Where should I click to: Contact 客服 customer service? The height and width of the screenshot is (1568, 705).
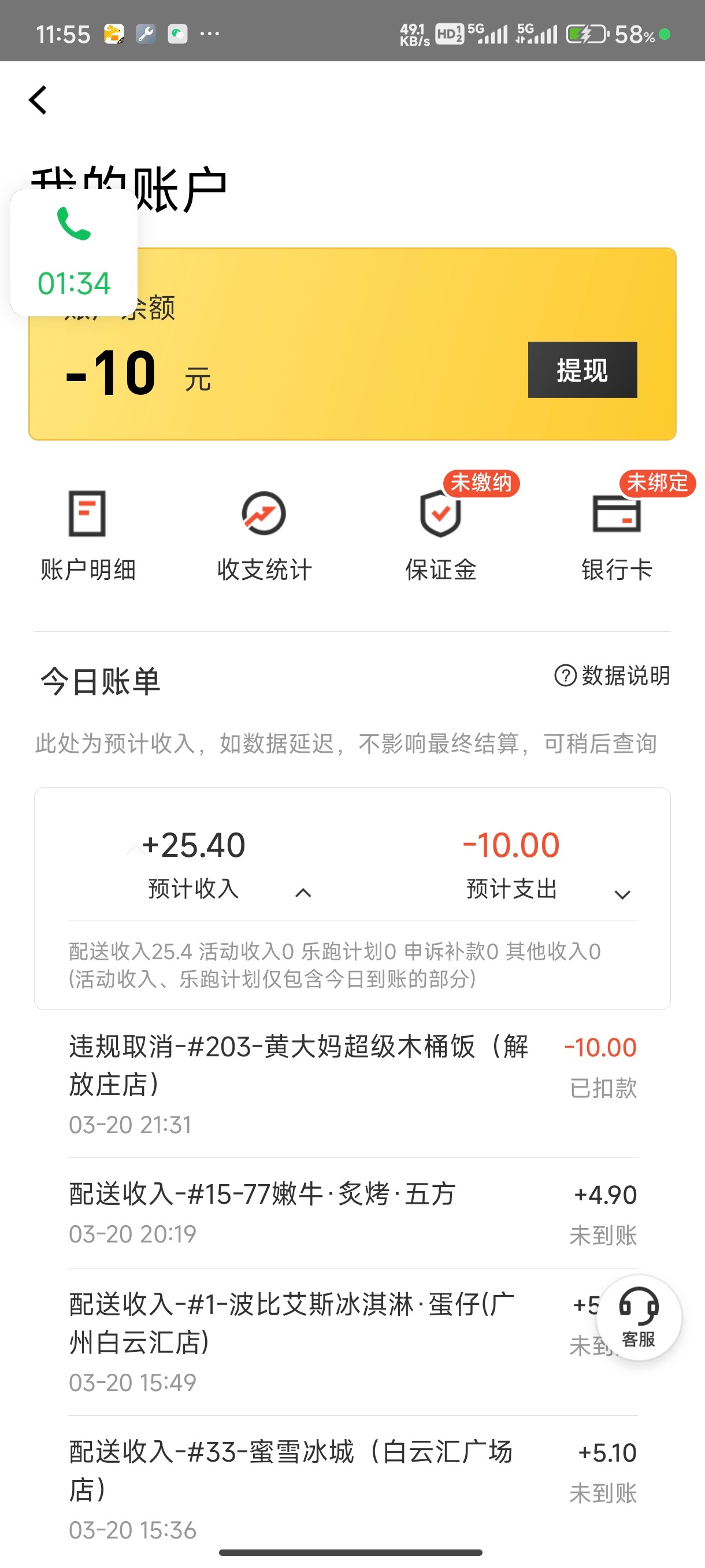(x=638, y=1317)
